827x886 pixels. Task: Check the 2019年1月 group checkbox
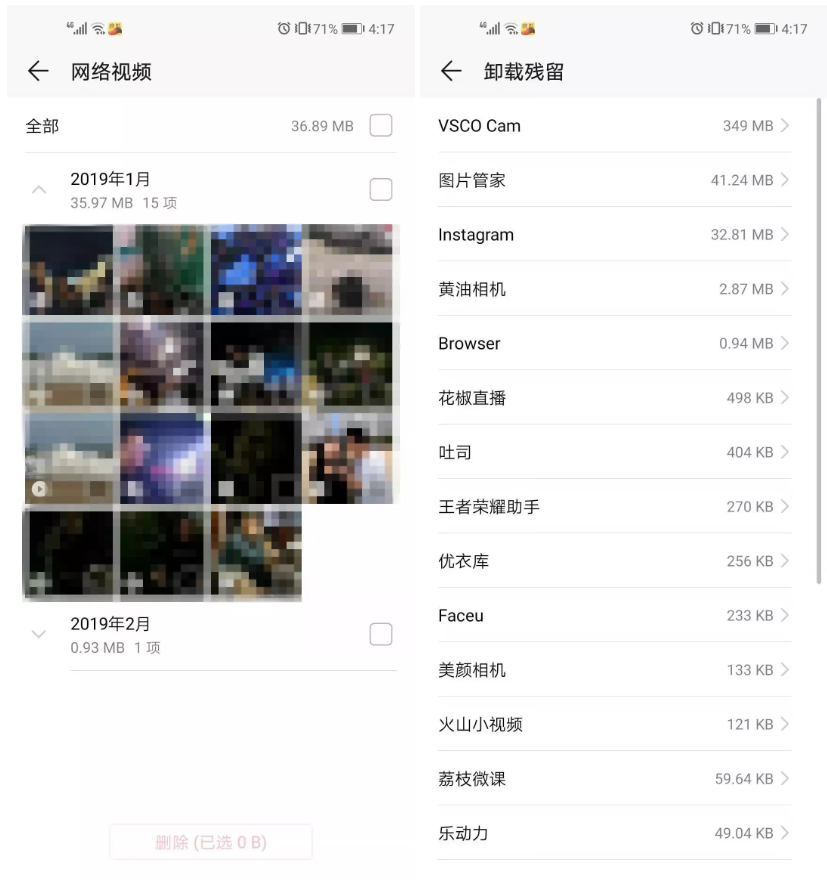tap(380, 189)
